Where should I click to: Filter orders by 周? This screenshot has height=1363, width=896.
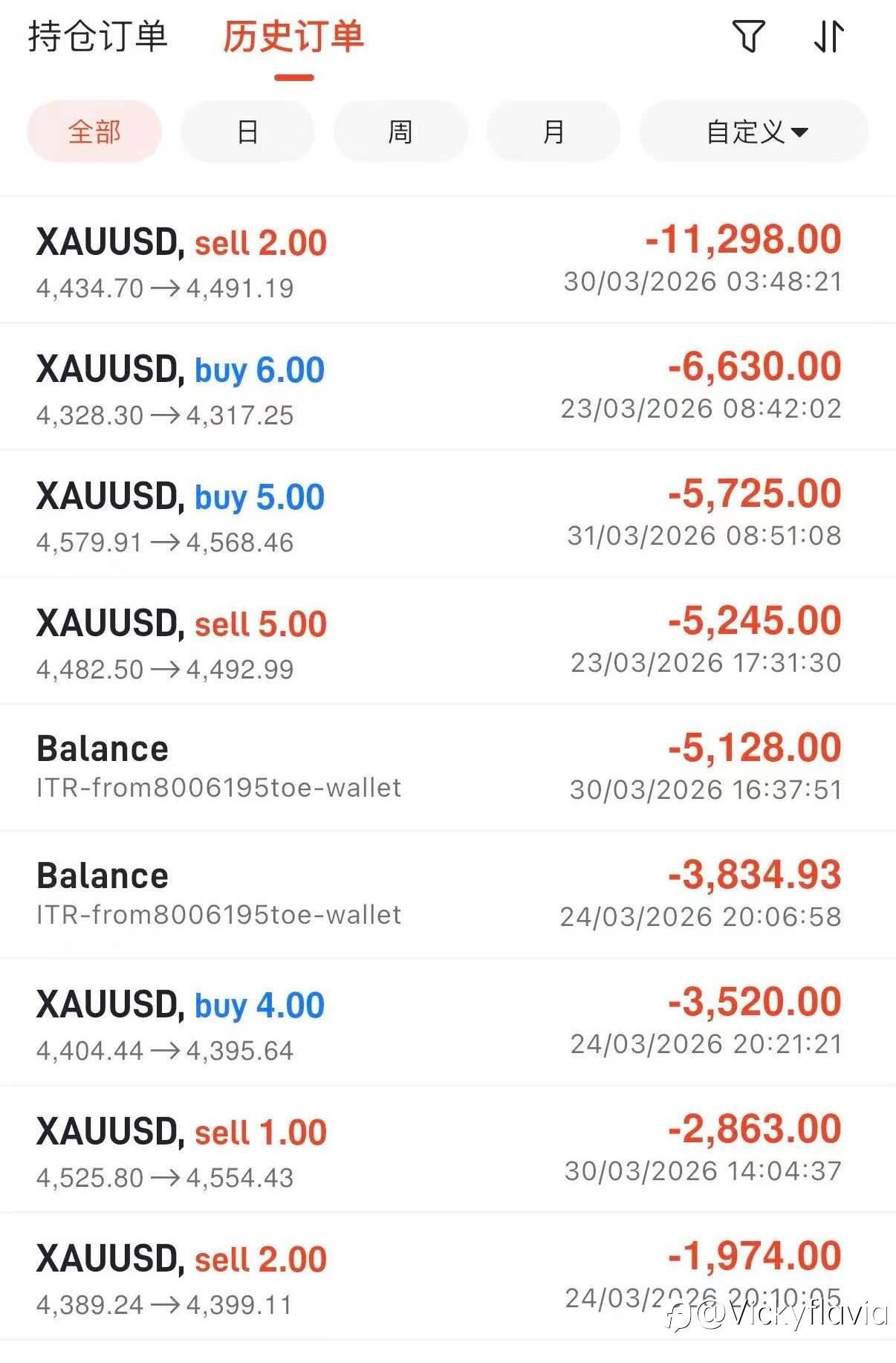tap(400, 132)
